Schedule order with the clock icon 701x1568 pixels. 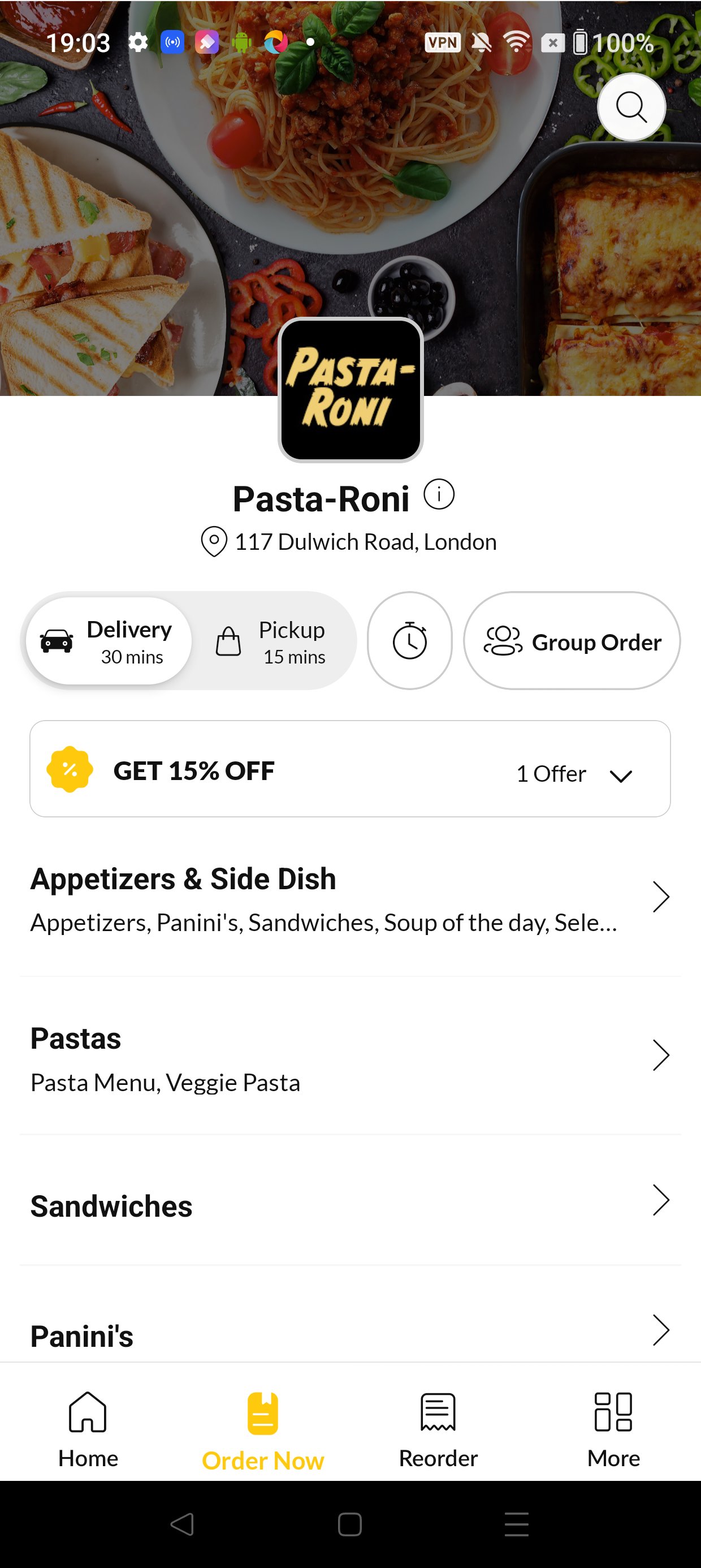coord(409,641)
